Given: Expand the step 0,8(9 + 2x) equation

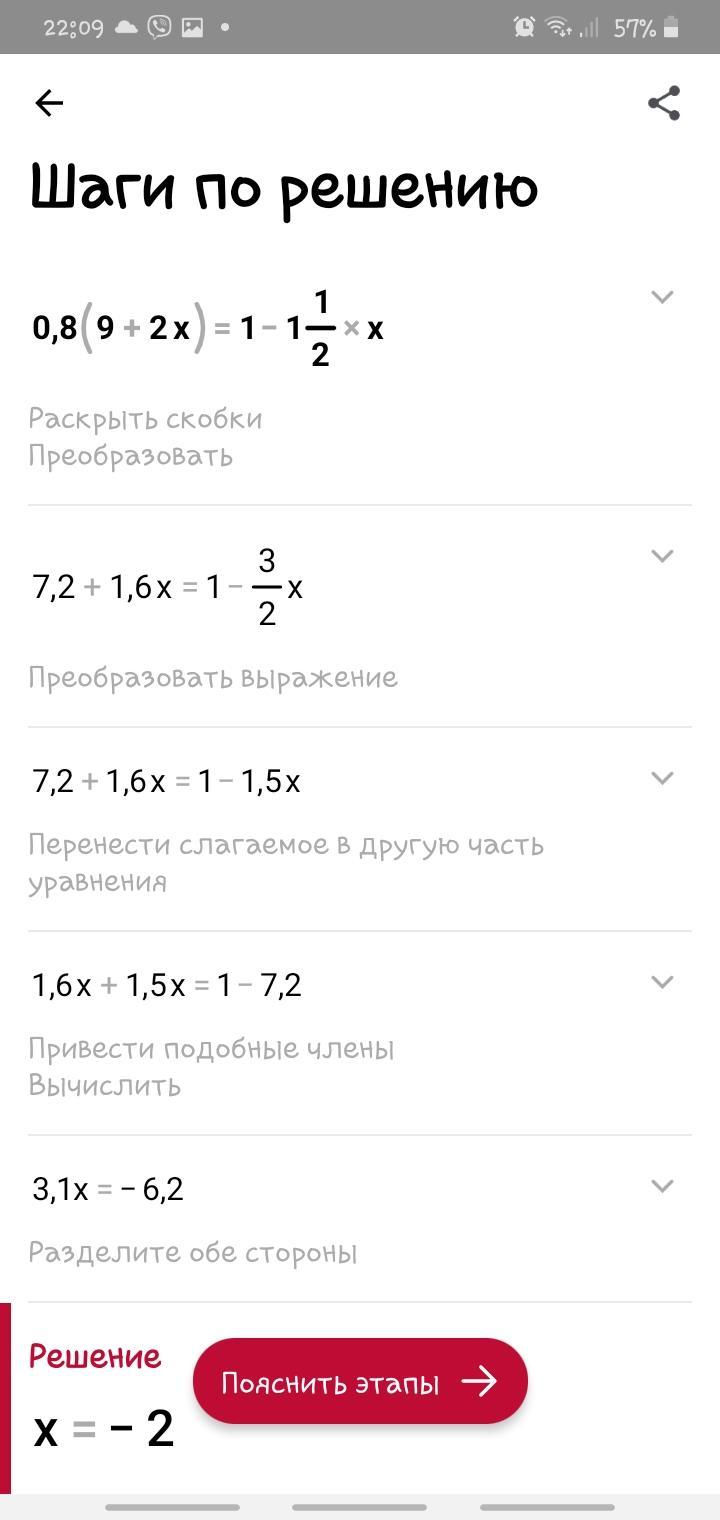Looking at the screenshot, I should 662,297.
